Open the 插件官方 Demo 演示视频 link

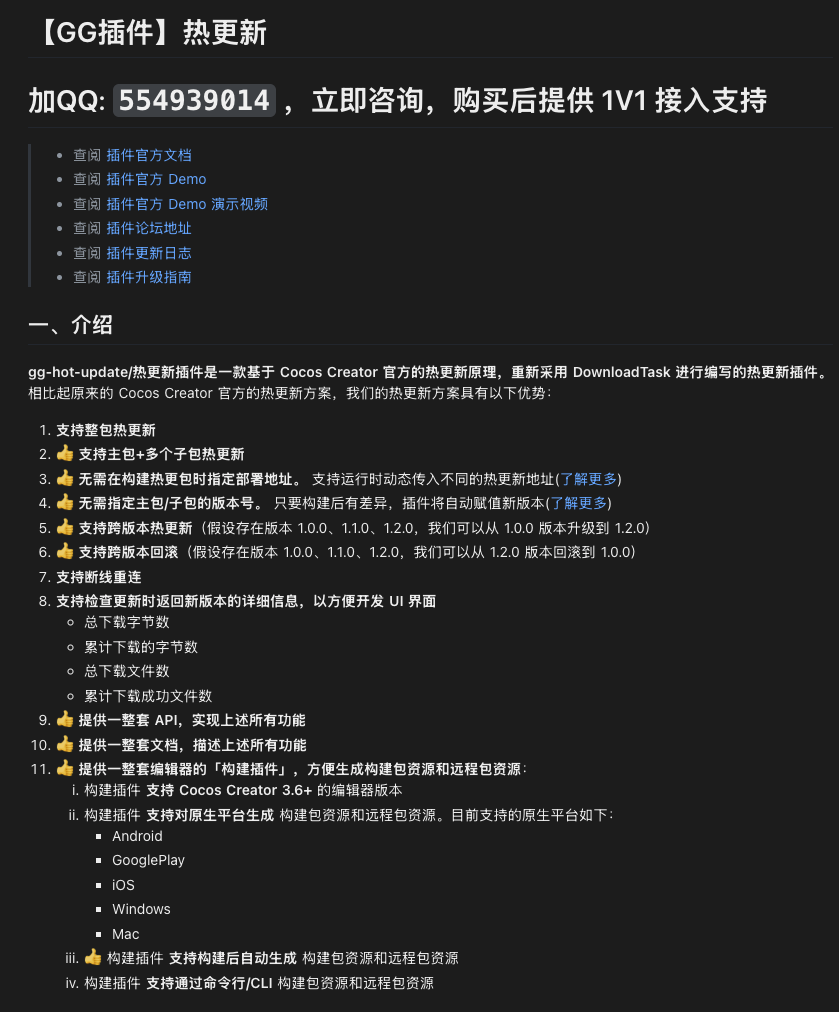click(187, 204)
